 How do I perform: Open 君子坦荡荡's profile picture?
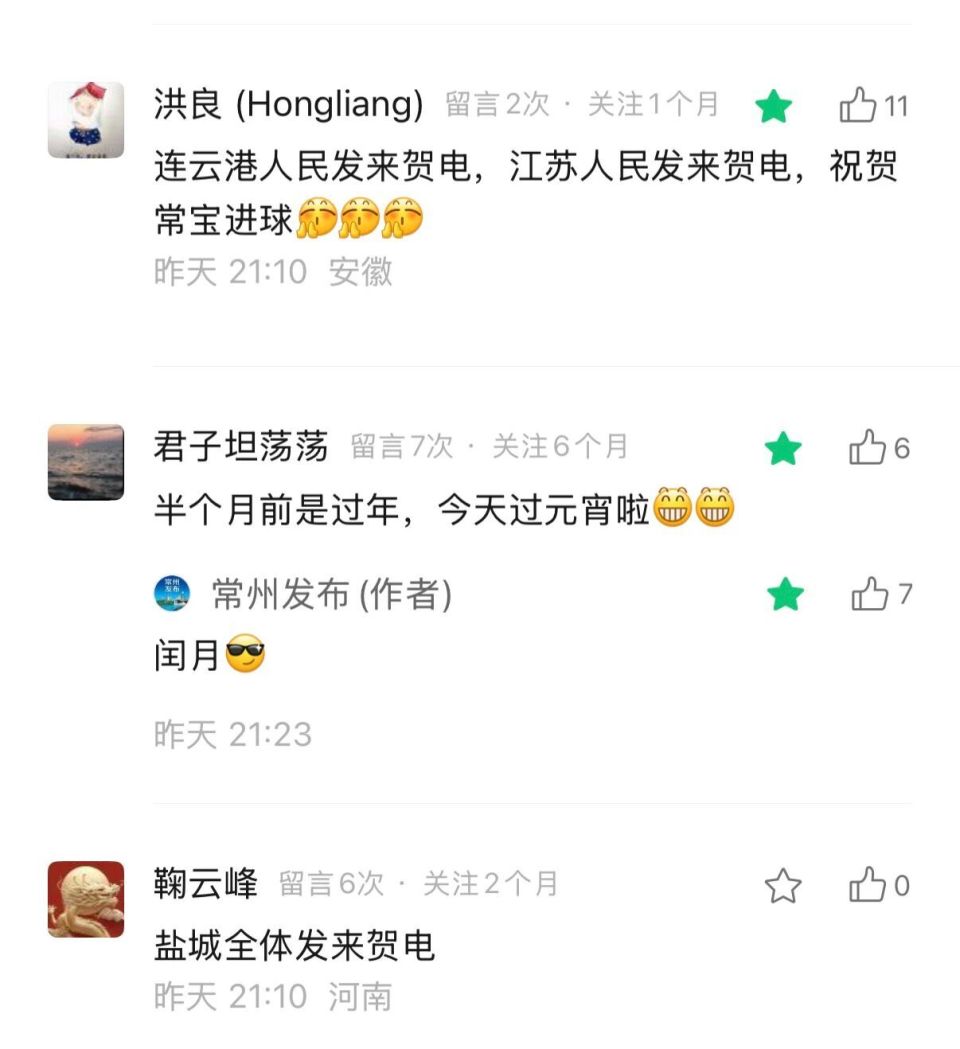coord(86,462)
